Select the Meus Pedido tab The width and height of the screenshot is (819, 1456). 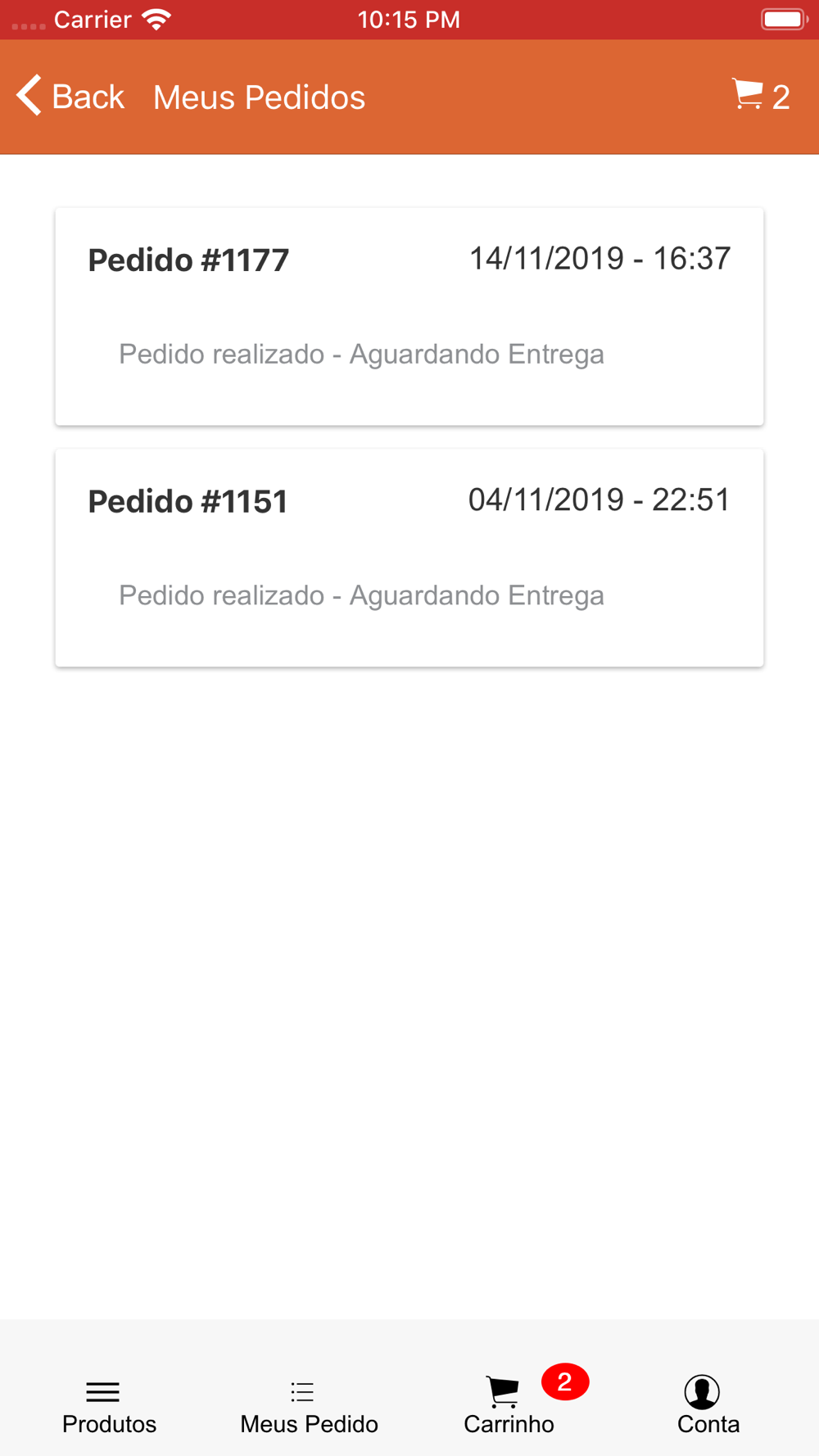309,1406
